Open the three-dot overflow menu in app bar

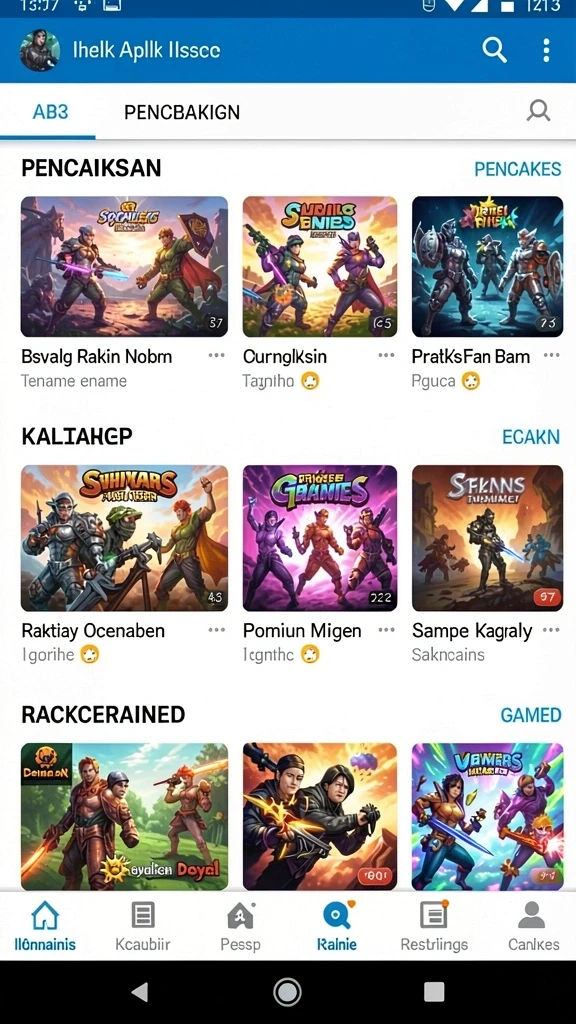546,50
